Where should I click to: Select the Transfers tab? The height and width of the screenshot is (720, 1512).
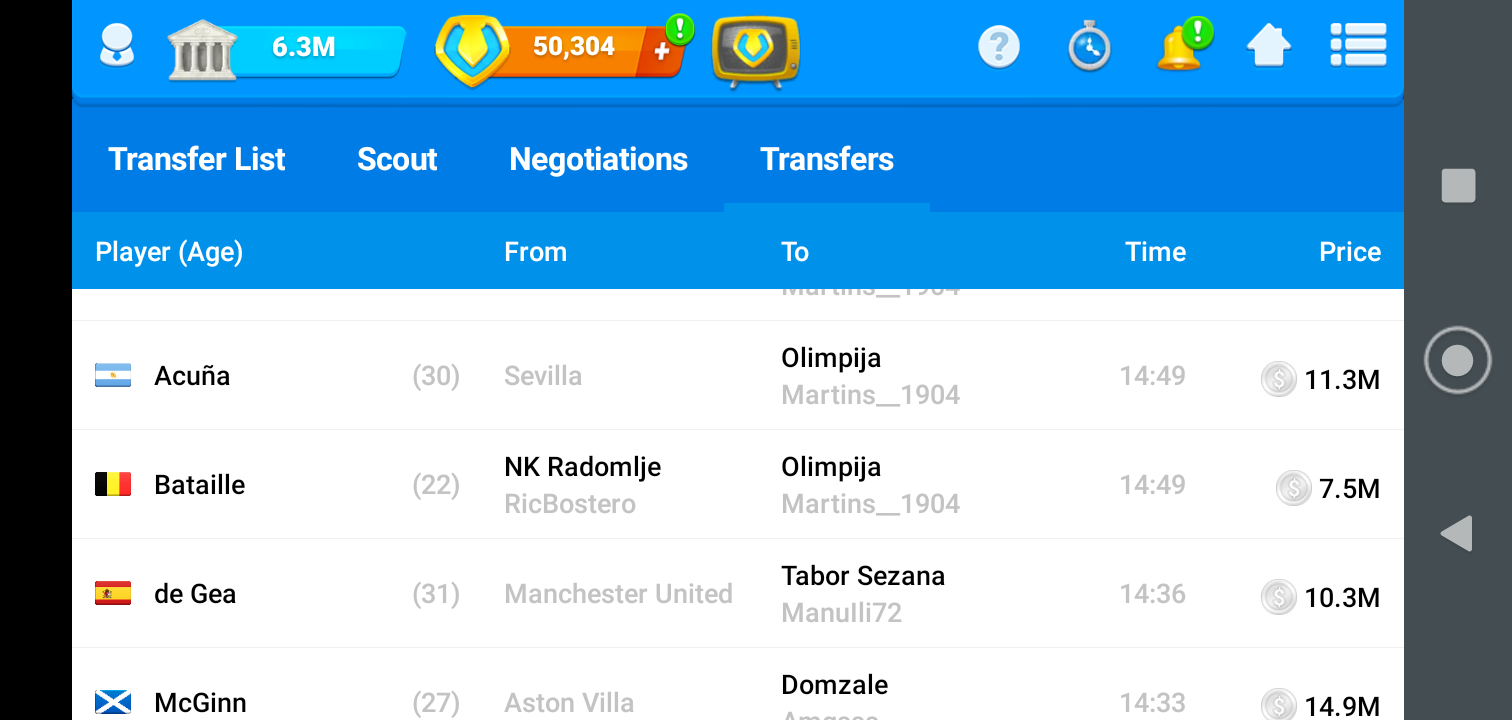827,159
